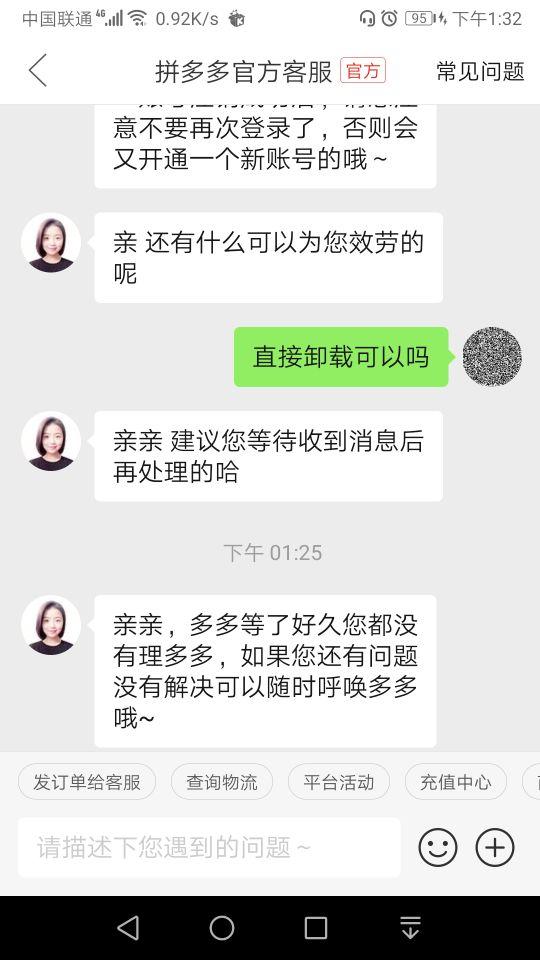Tap the plus icon for more attachments
540x960 pixels.
(x=495, y=848)
